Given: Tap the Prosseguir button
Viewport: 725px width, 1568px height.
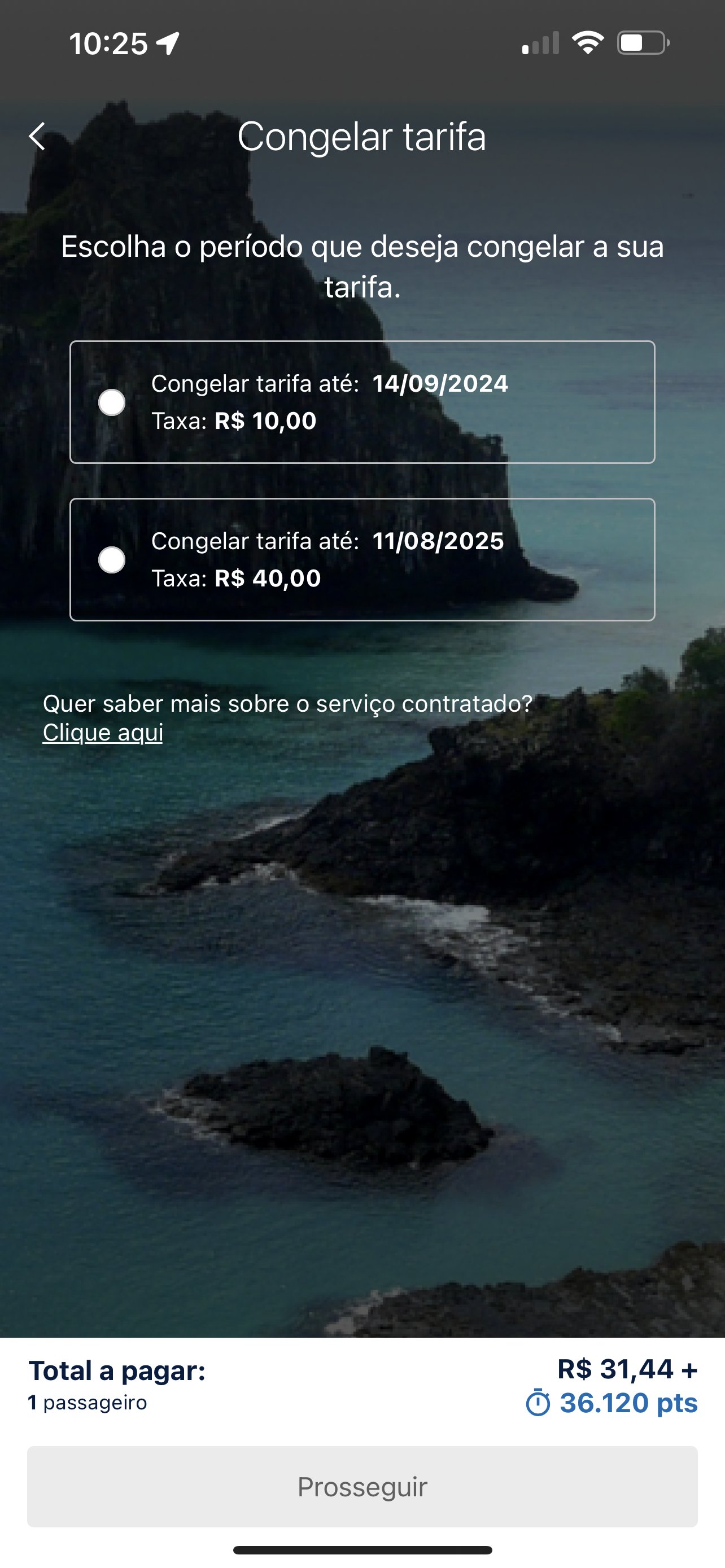Looking at the screenshot, I should [x=362, y=1487].
